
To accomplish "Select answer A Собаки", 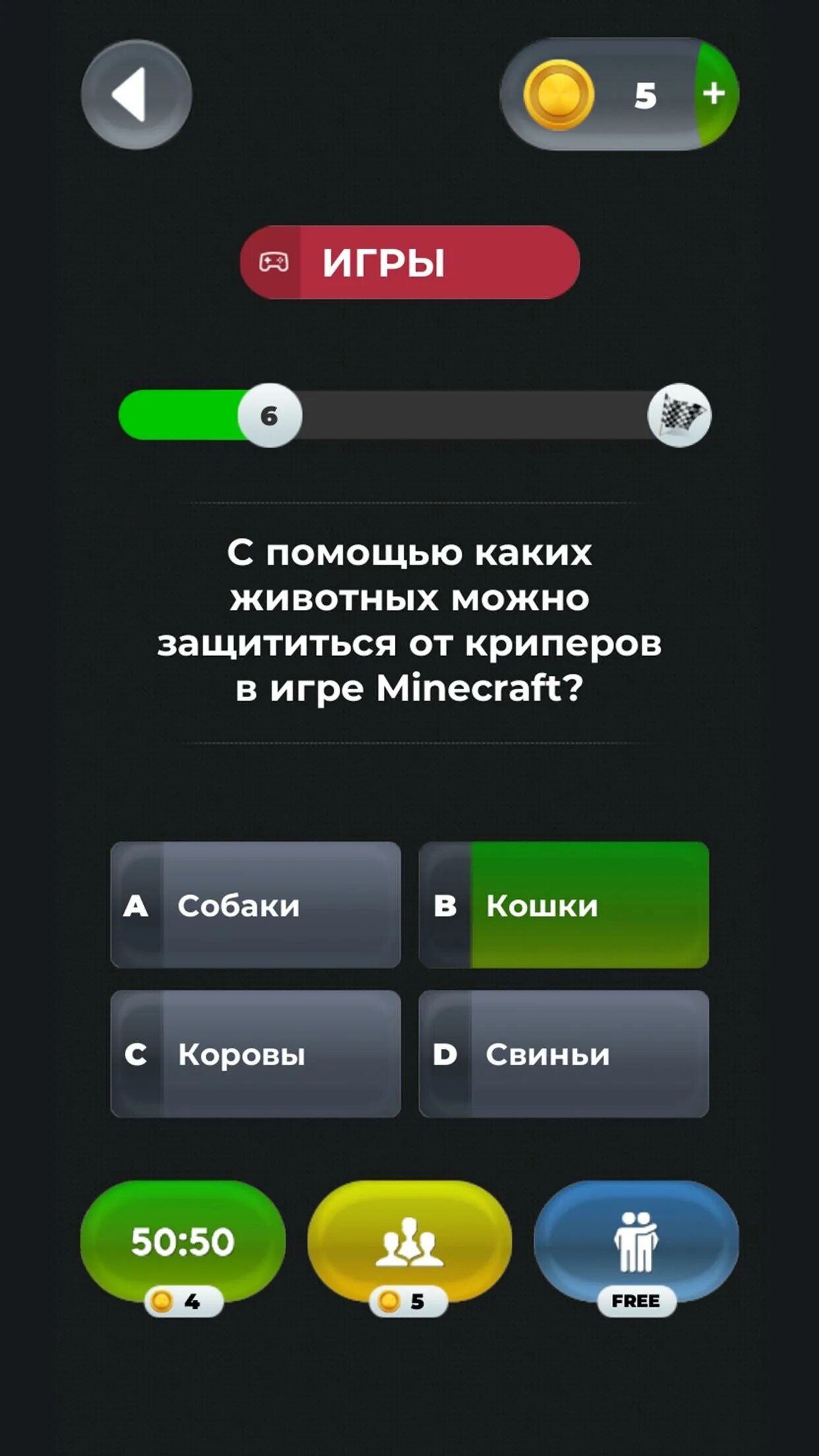I will coord(256,905).
